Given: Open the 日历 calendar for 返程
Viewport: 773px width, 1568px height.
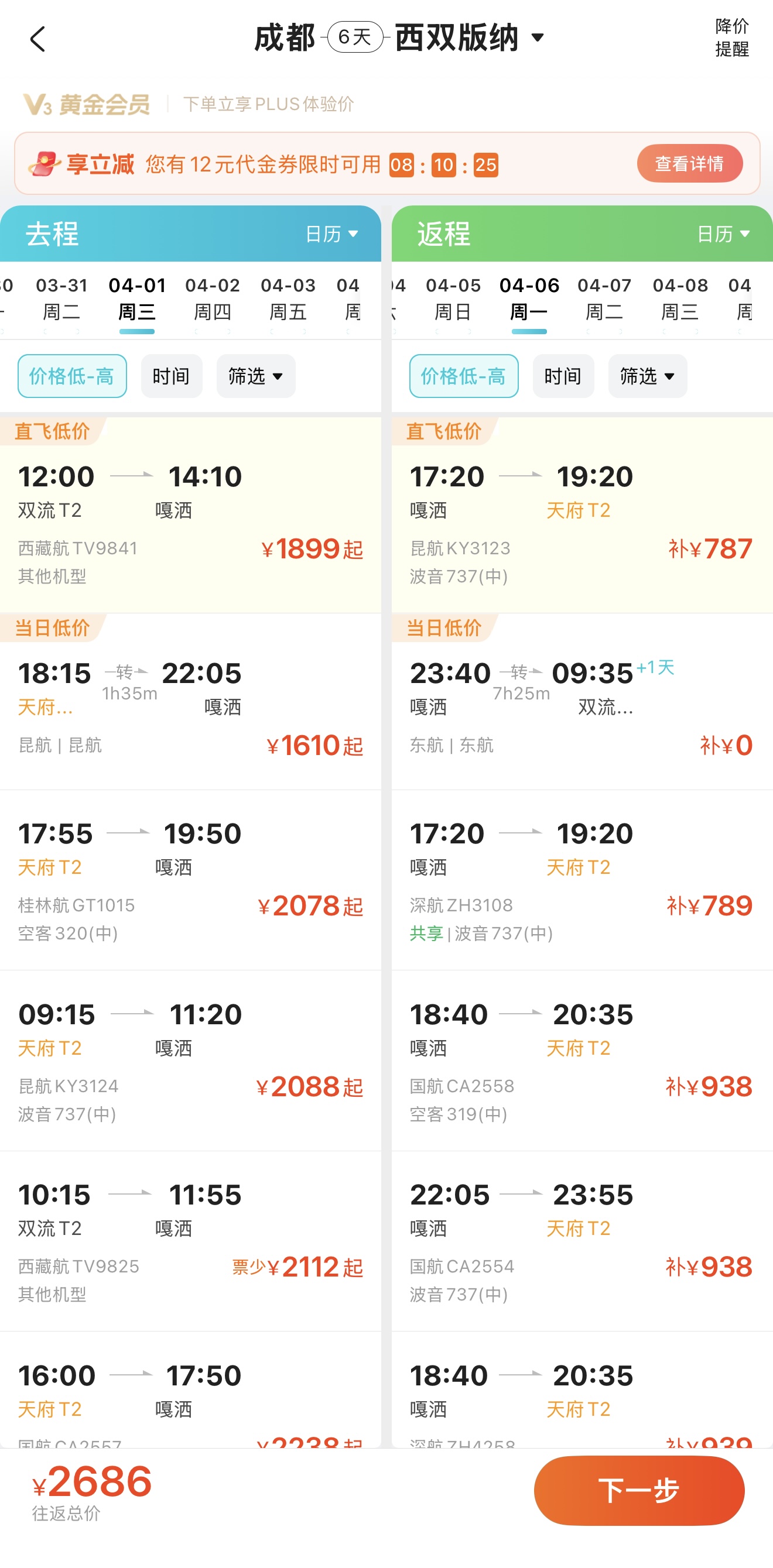Looking at the screenshot, I should coord(723,234).
